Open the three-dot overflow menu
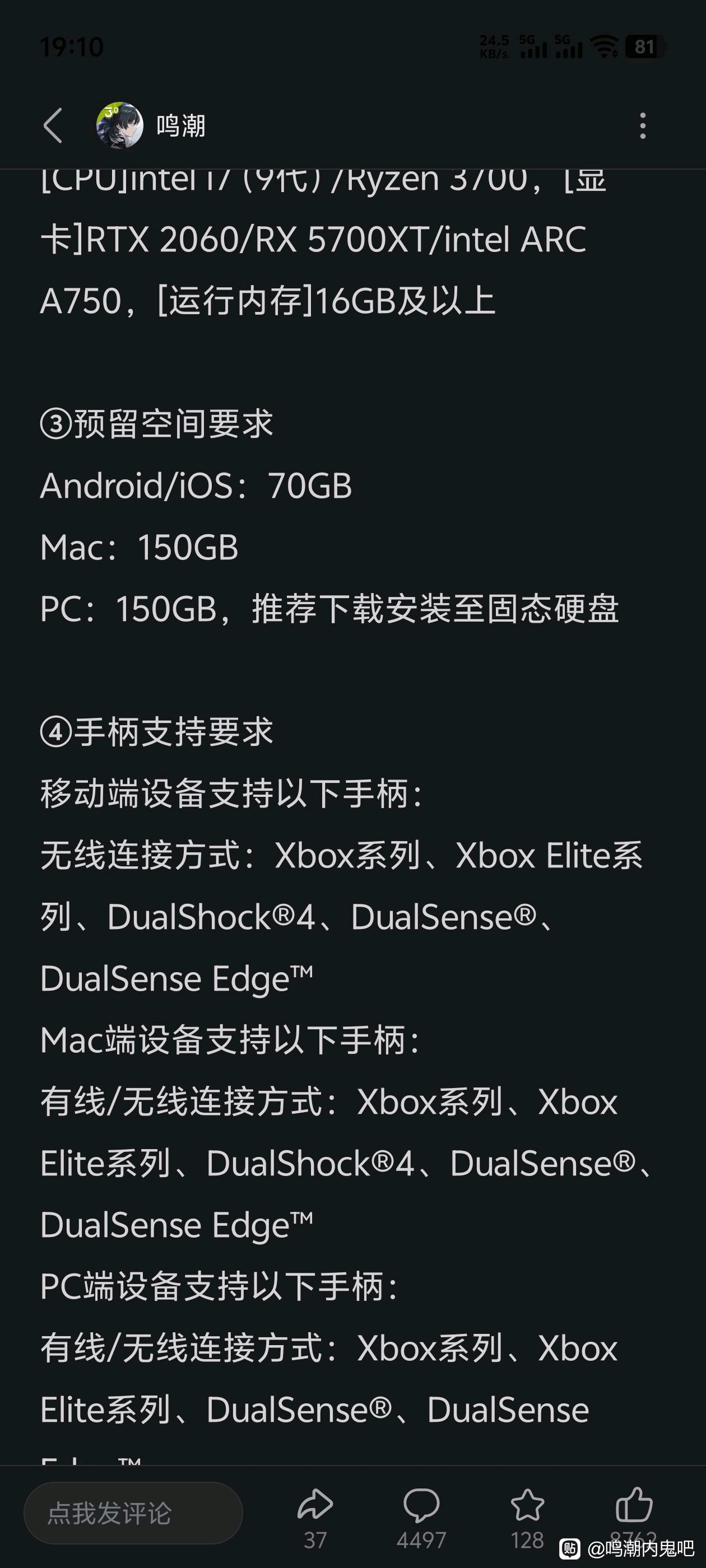Screen dimensions: 706x1568 click(x=643, y=126)
